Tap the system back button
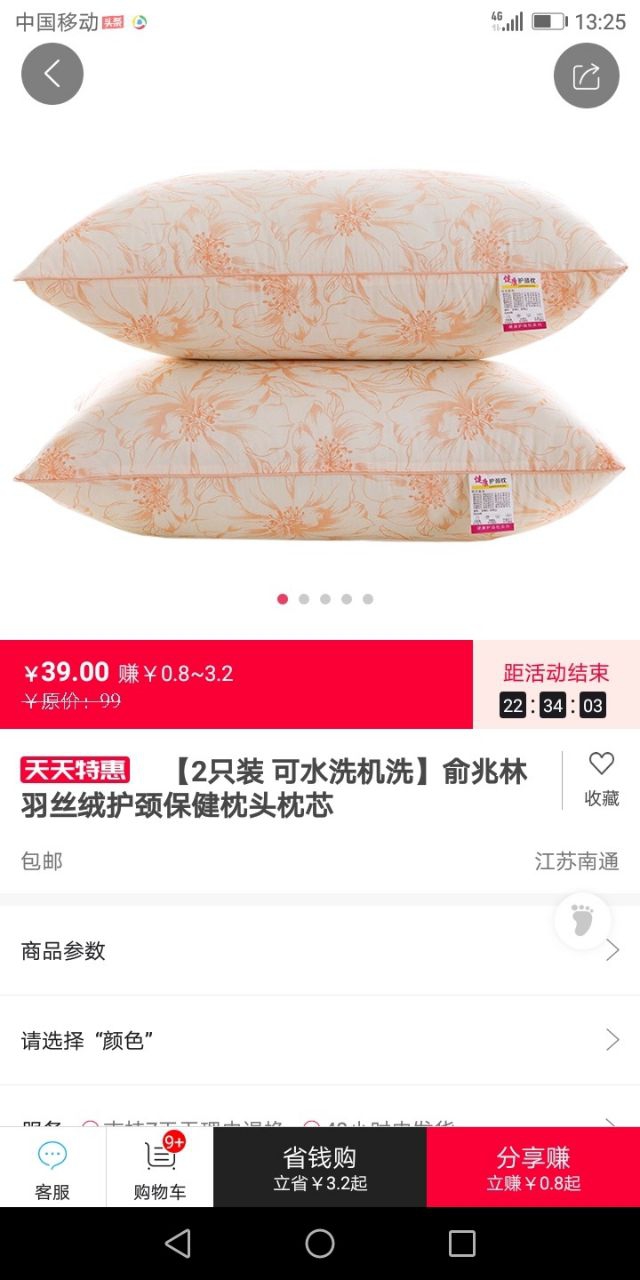This screenshot has height=1280, width=640. pyautogui.click(x=178, y=1243)
